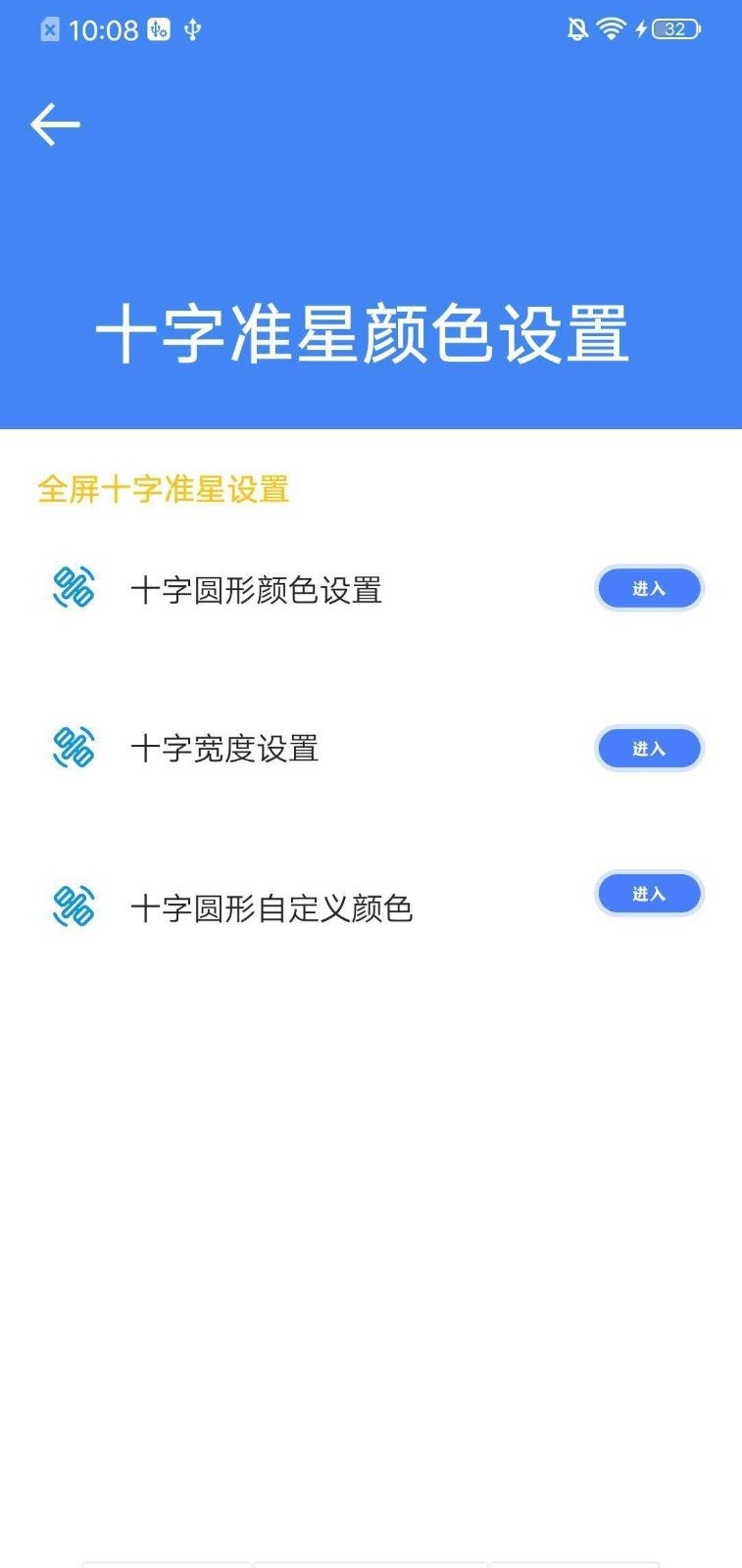The image size is (742, 1568).
Task: Tap the USB connection icon in the status bar
Action: 190,29
